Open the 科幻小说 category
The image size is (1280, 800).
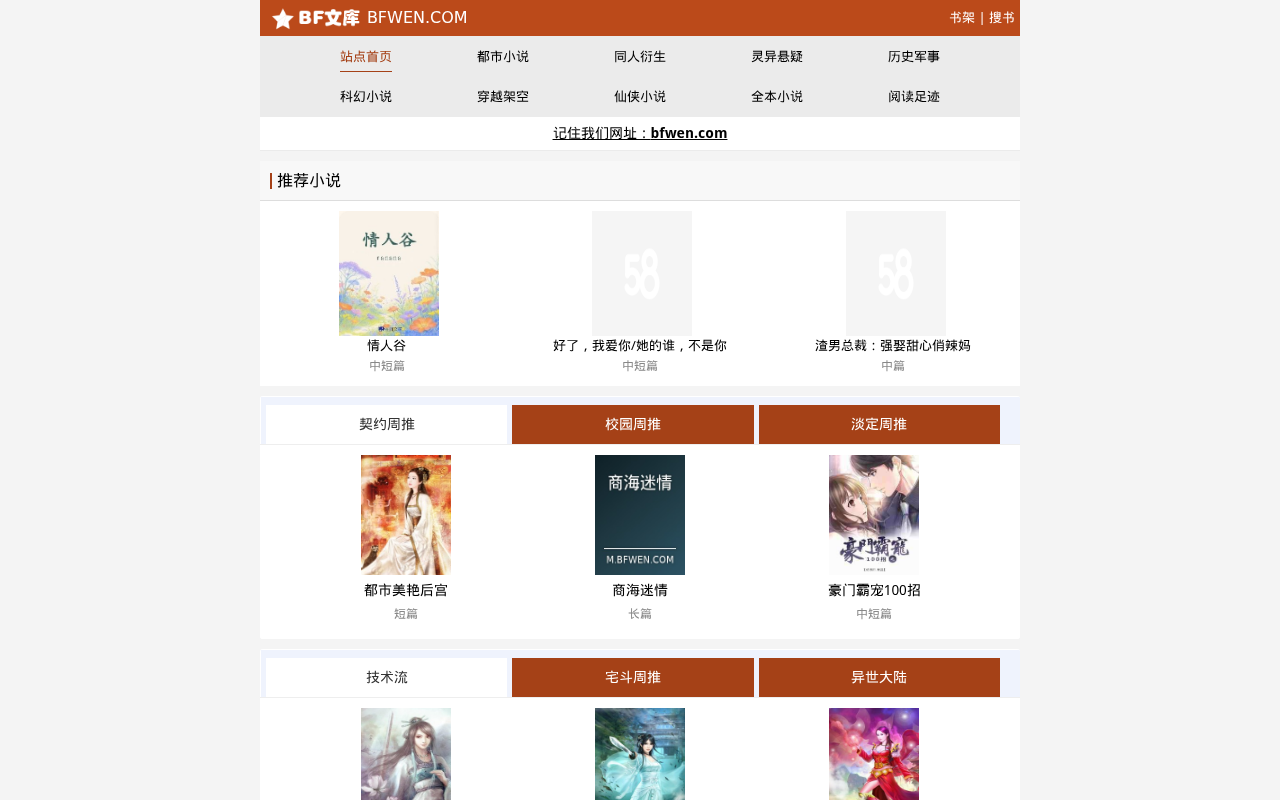366,97
